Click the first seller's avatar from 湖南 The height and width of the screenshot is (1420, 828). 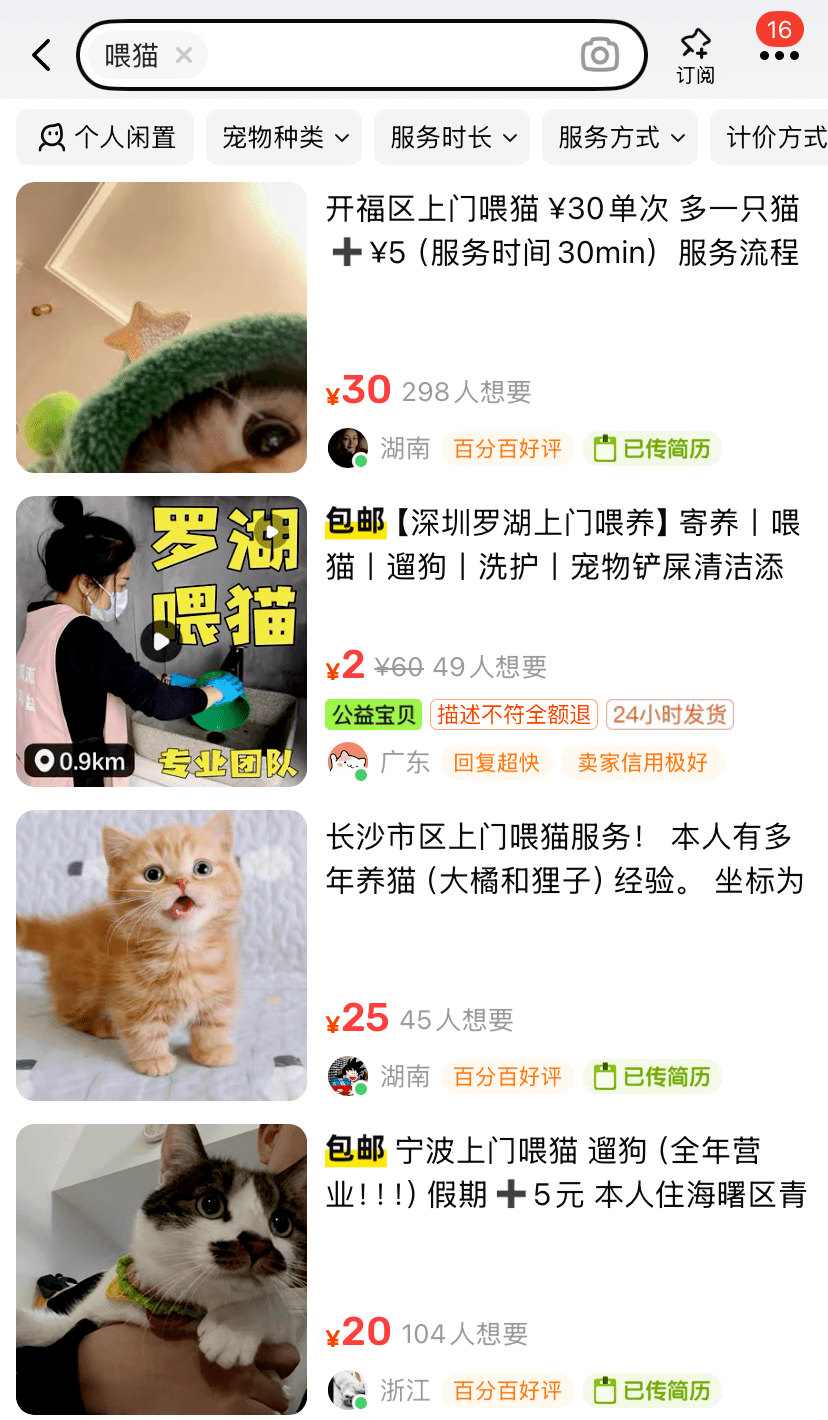pyautogui.click(x=347, y=448)
